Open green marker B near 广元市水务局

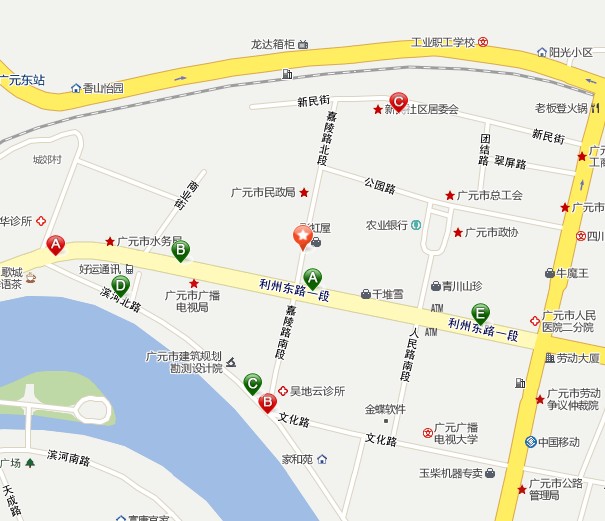coord(180,249)
